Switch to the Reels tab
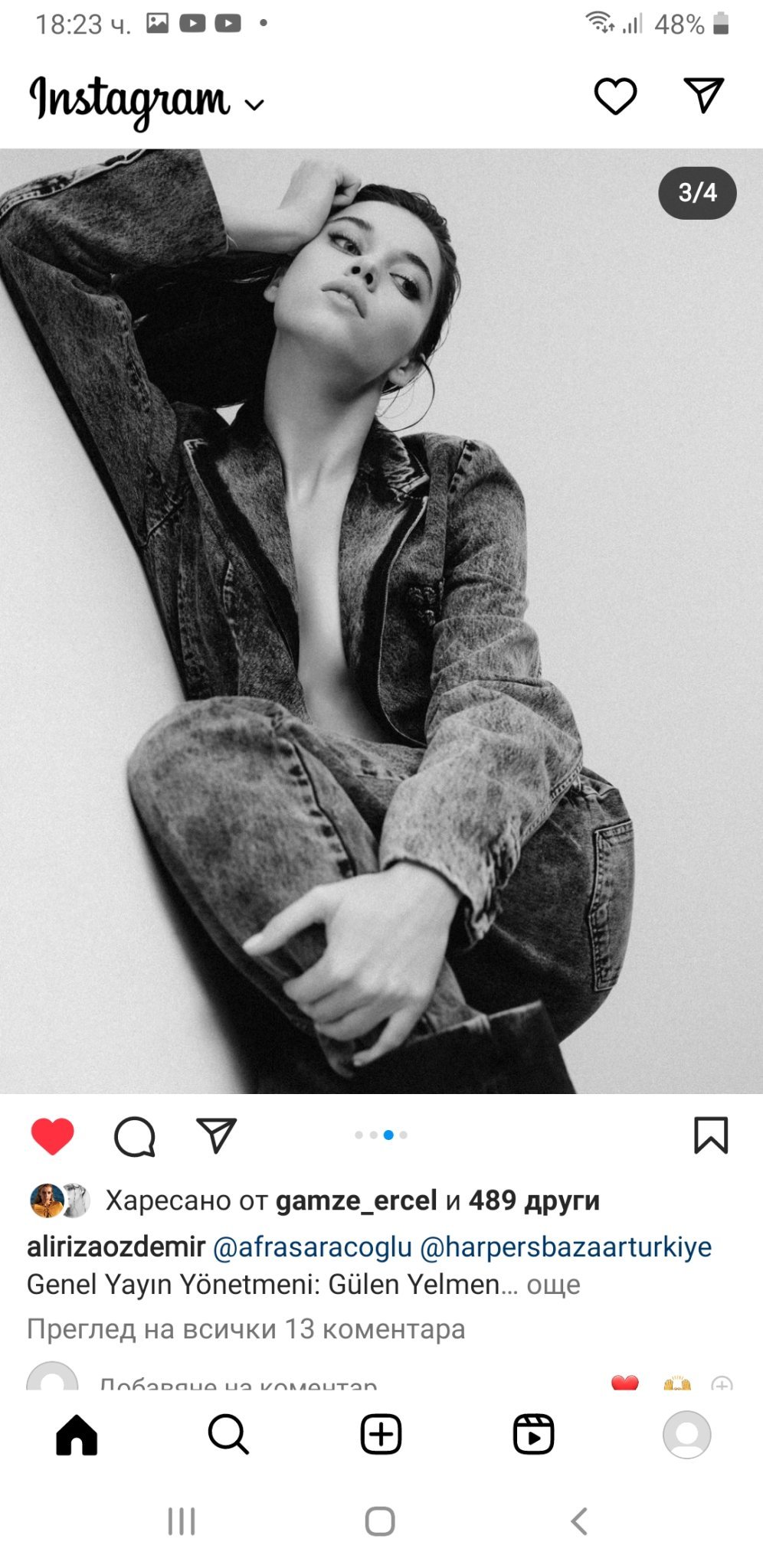763x1568 pixels. tap(533, 1434)
